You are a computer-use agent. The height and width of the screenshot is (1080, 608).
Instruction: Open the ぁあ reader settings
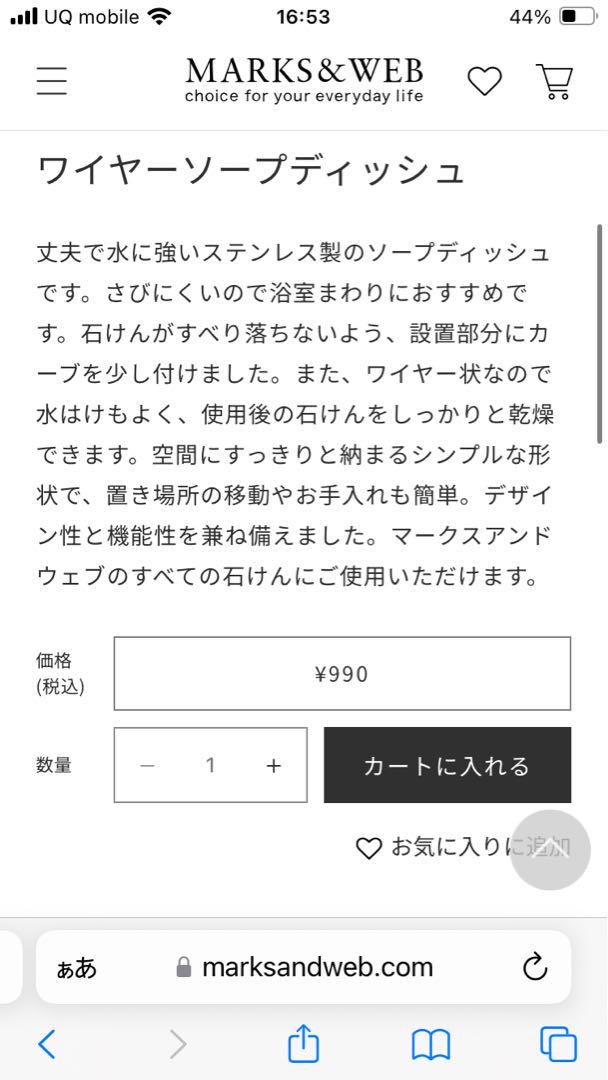coord(77,968)
